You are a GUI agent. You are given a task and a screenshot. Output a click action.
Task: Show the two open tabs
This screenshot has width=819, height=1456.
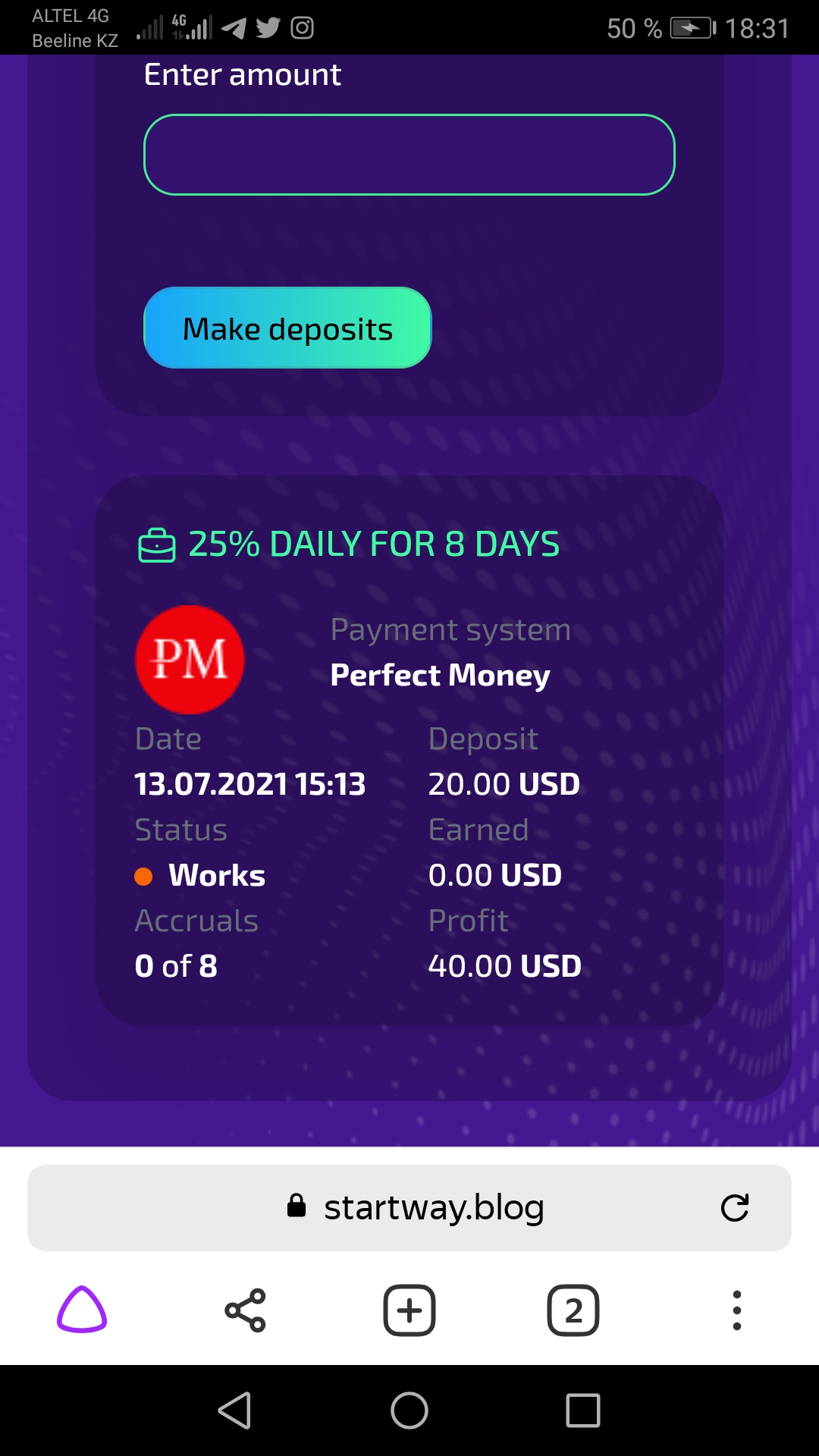pos(573,1310)
